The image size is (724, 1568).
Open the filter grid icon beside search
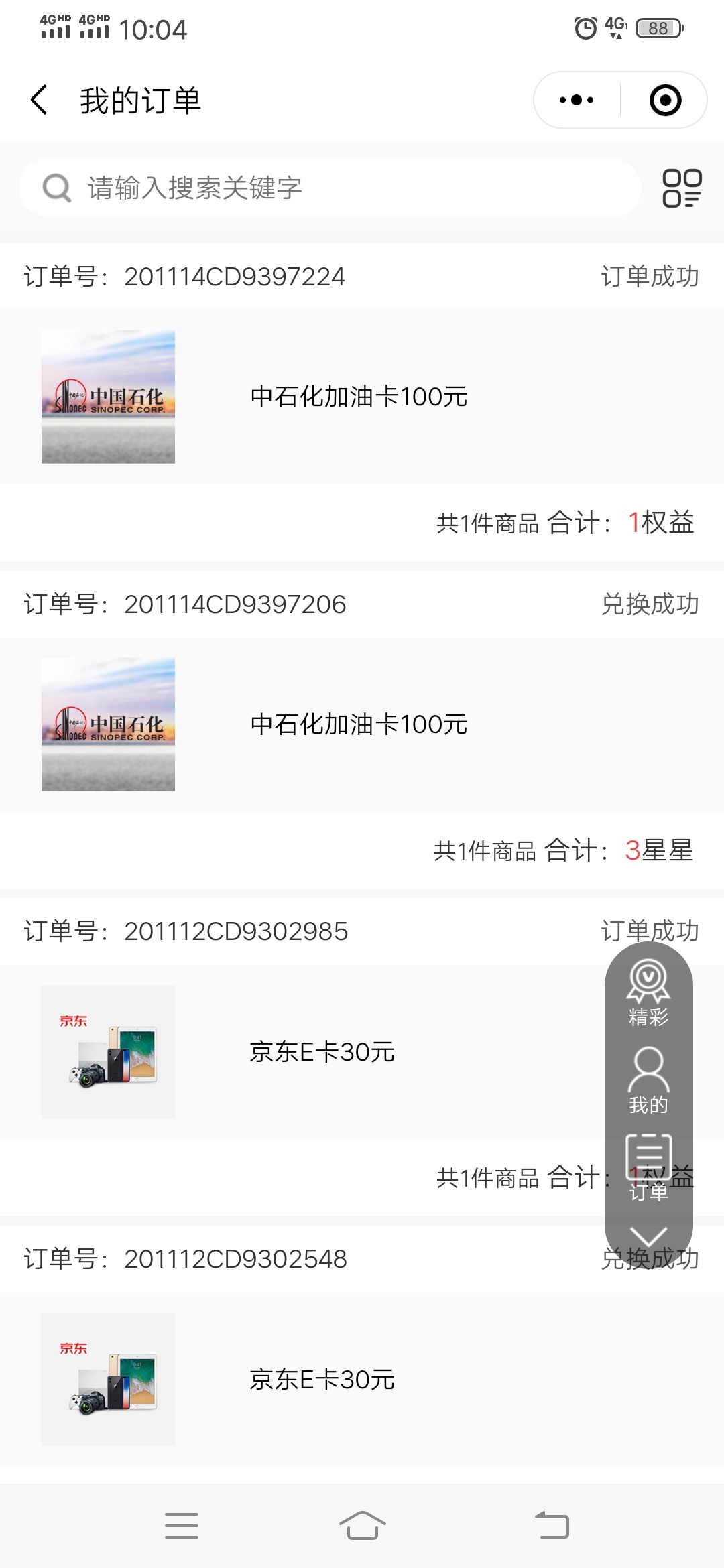pos(682,188)
